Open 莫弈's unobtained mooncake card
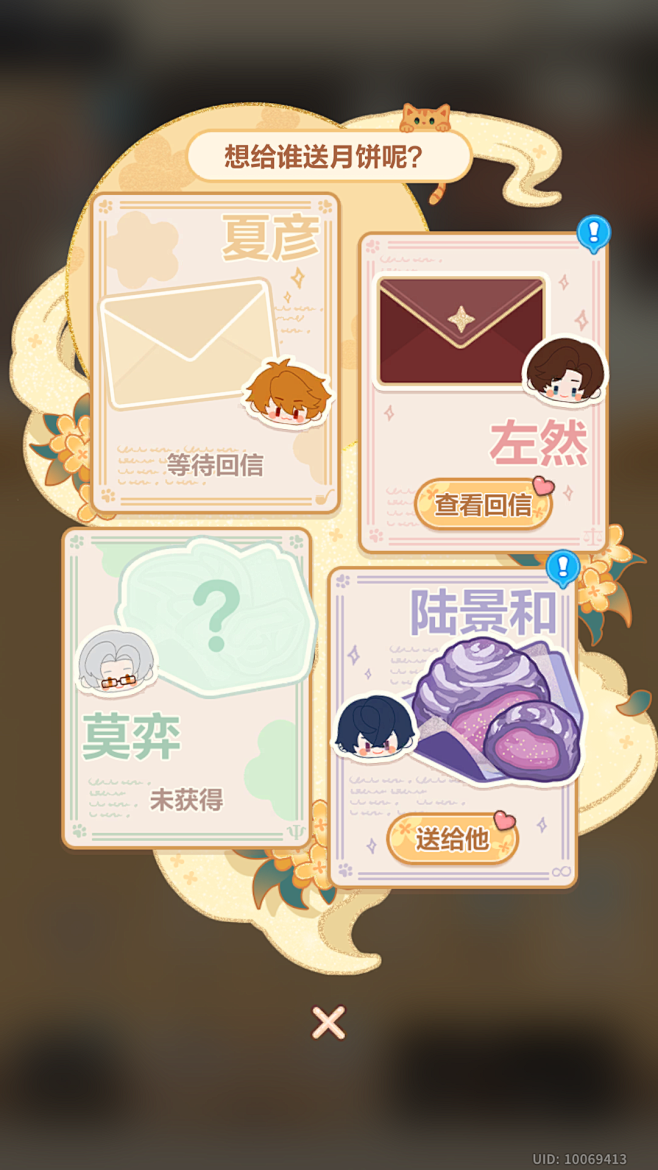 (x=187, y=689)
